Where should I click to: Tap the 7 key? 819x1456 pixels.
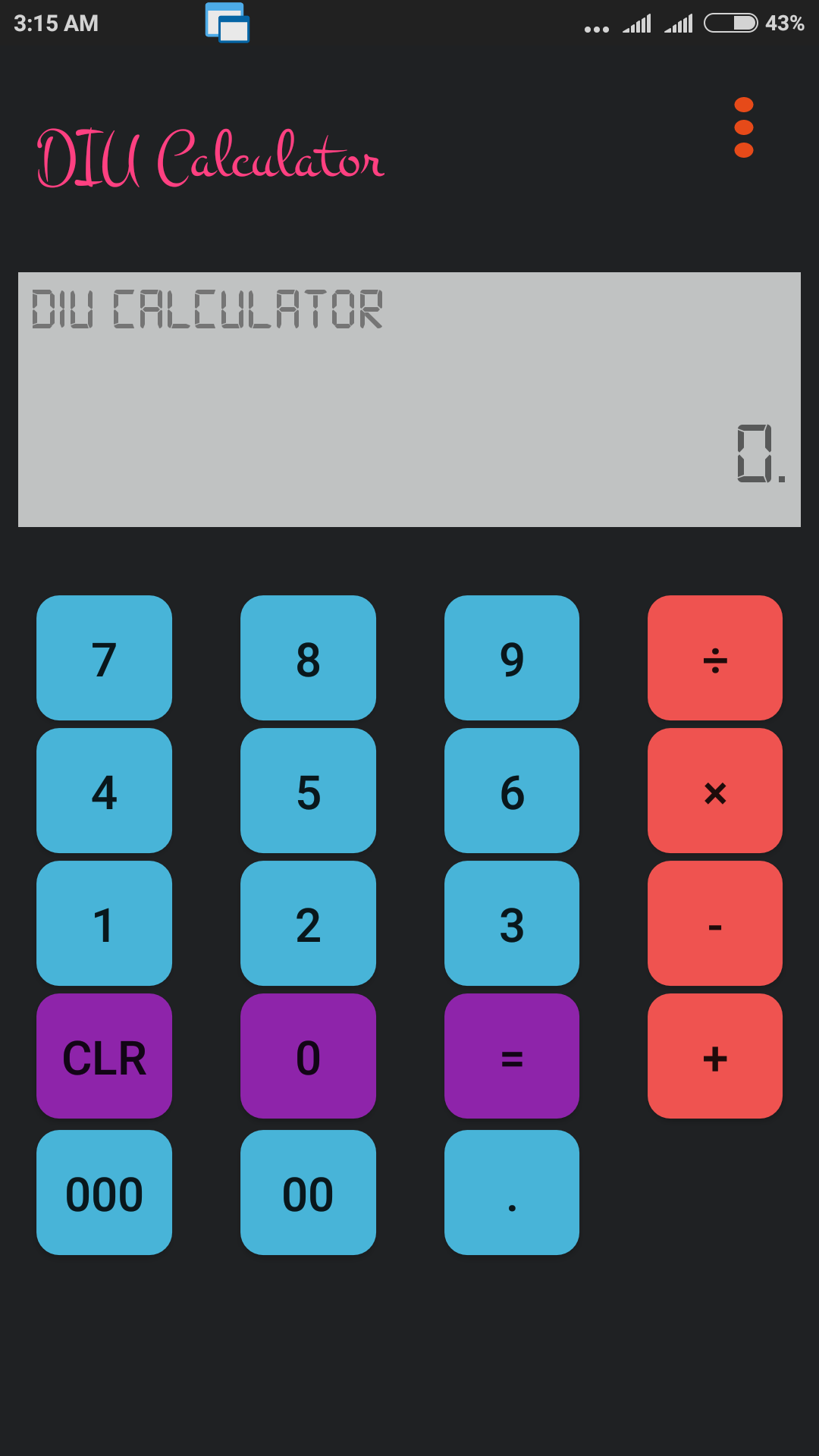coord(105,657)
